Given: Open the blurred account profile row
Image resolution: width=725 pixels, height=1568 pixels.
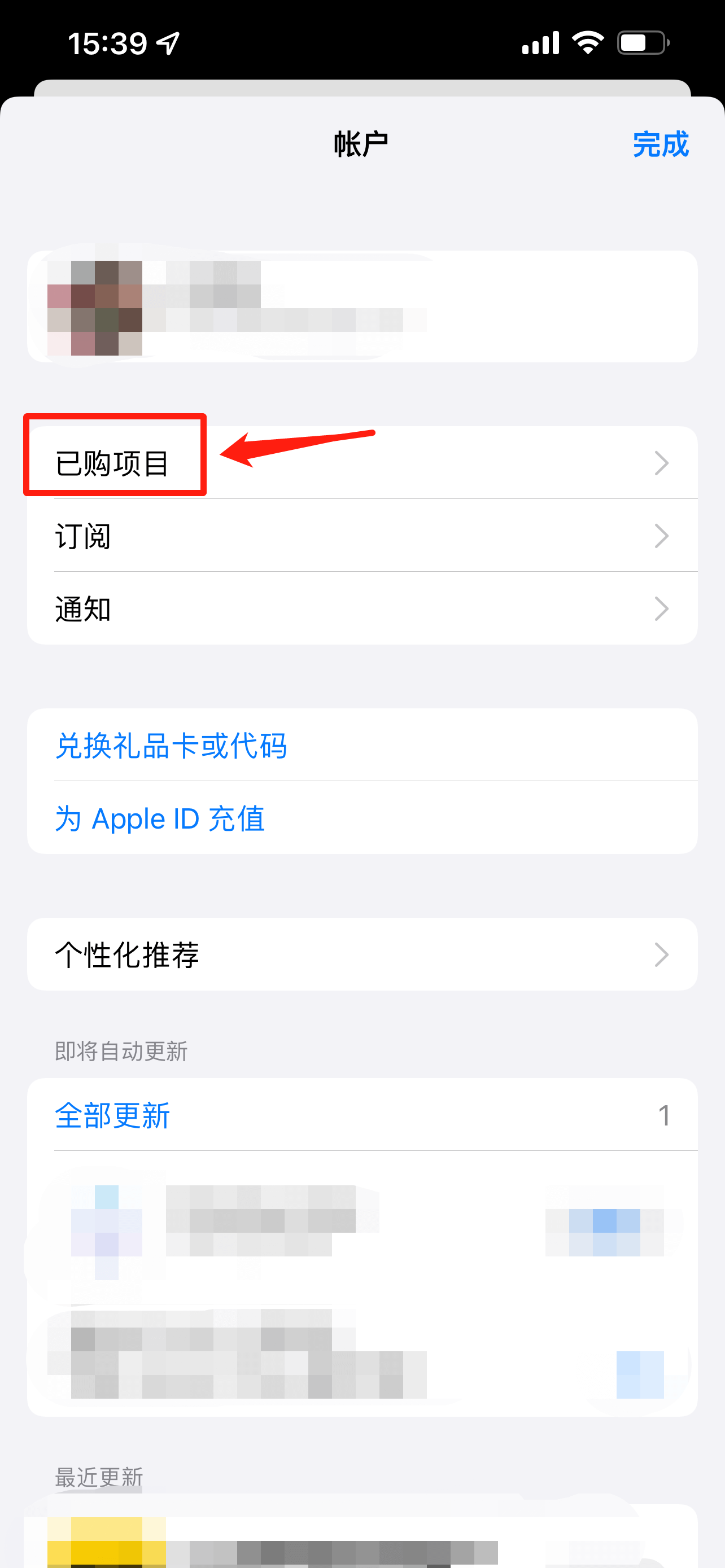Looking at the screenshot, I should (361, 306).
